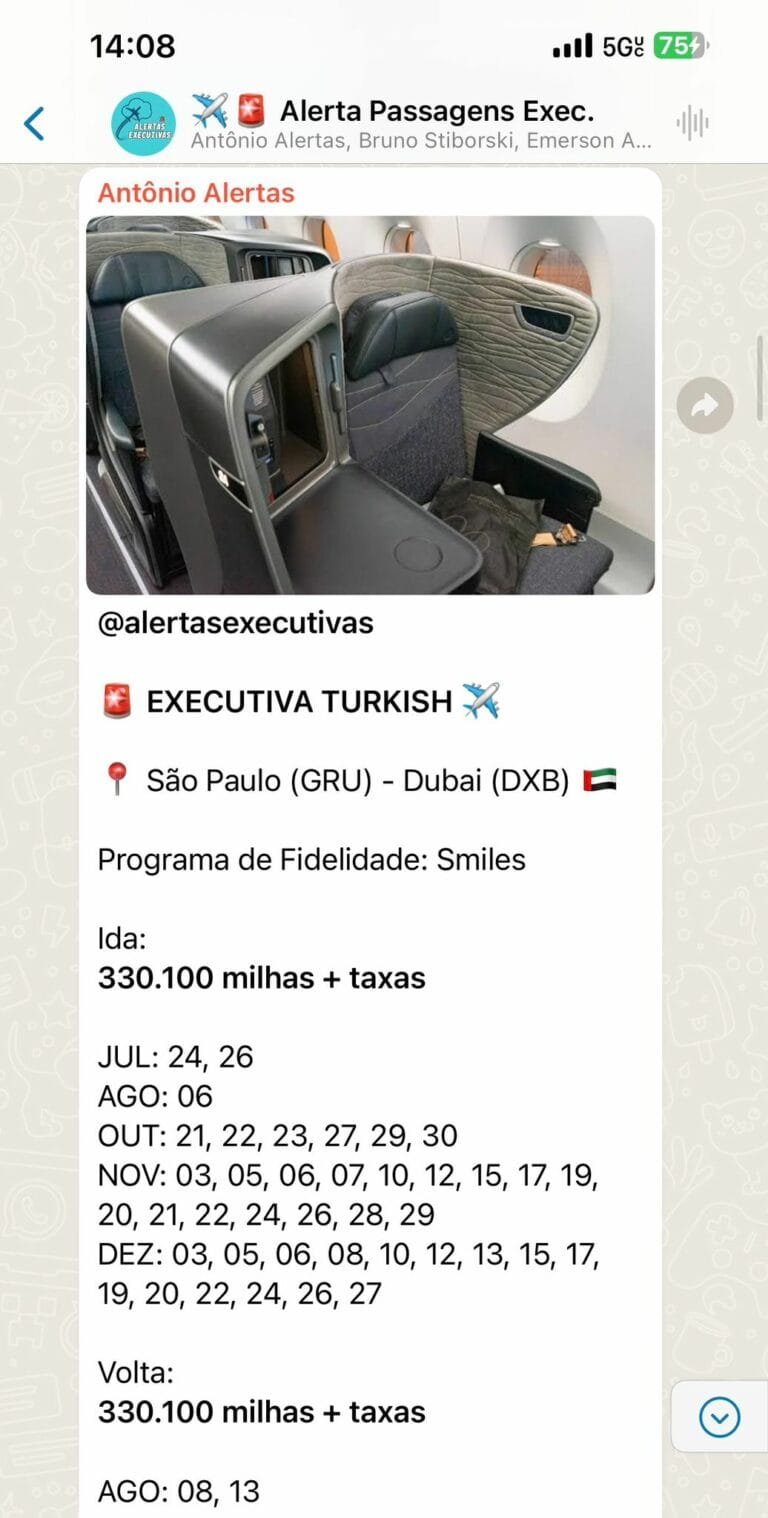Image resolution: width=768 pixels, height=1518 pixels.
Task: Start a voice chat from the waveform icon
Action: click(692, 123)
